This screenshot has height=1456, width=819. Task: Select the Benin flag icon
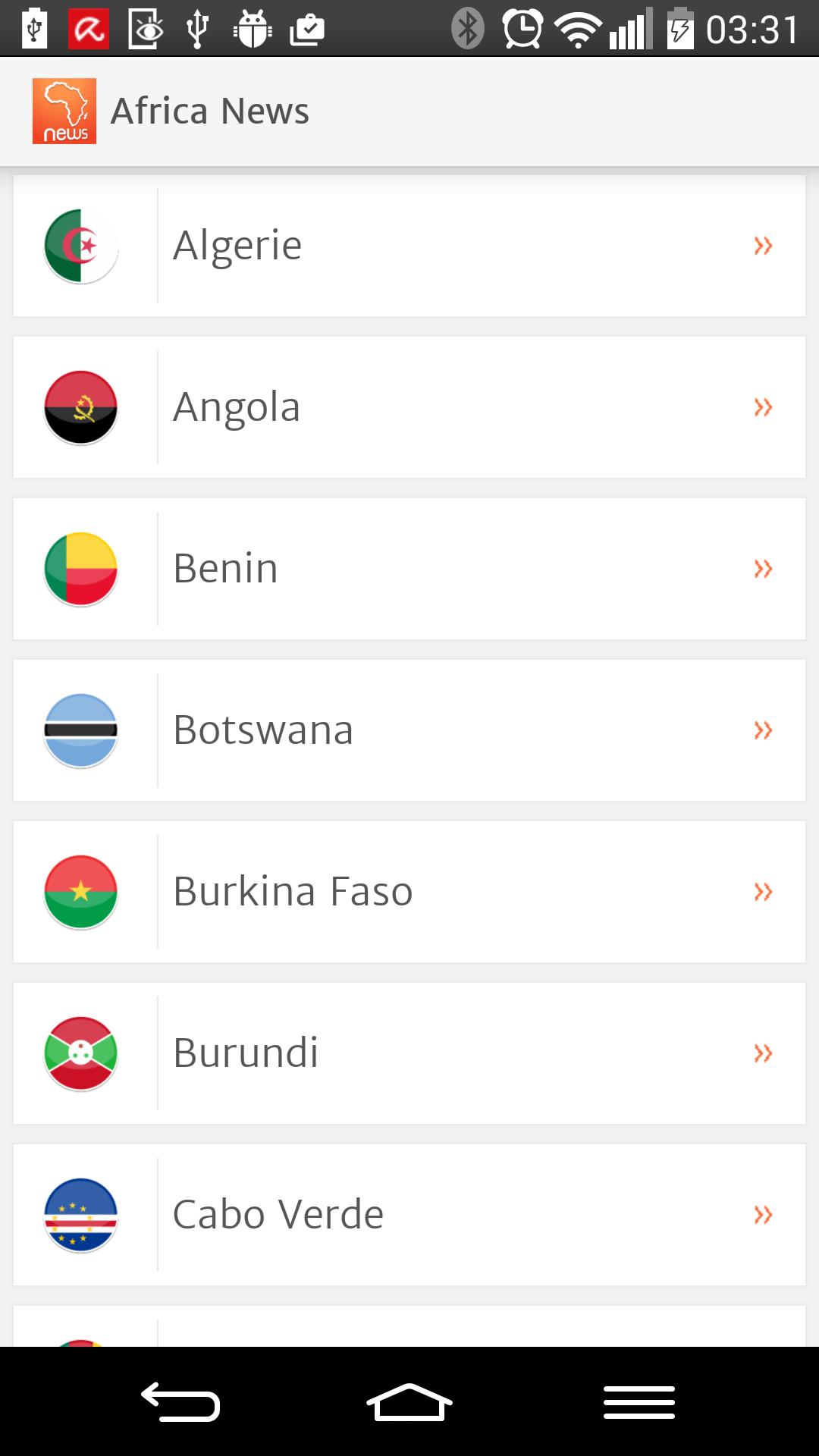click(x=80, y=568)
